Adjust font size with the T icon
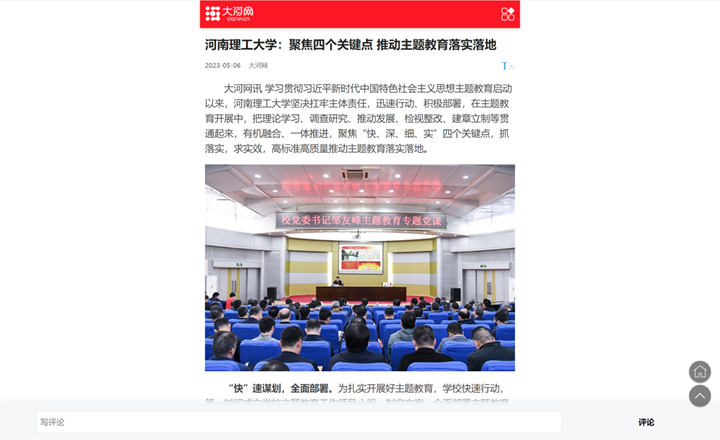Viewport: 720px width, 440px height. 506,66
